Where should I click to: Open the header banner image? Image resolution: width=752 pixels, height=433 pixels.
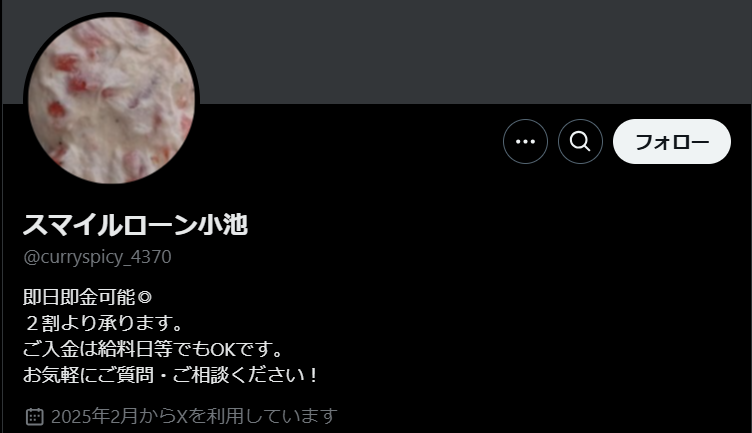(x=470, y=50)
